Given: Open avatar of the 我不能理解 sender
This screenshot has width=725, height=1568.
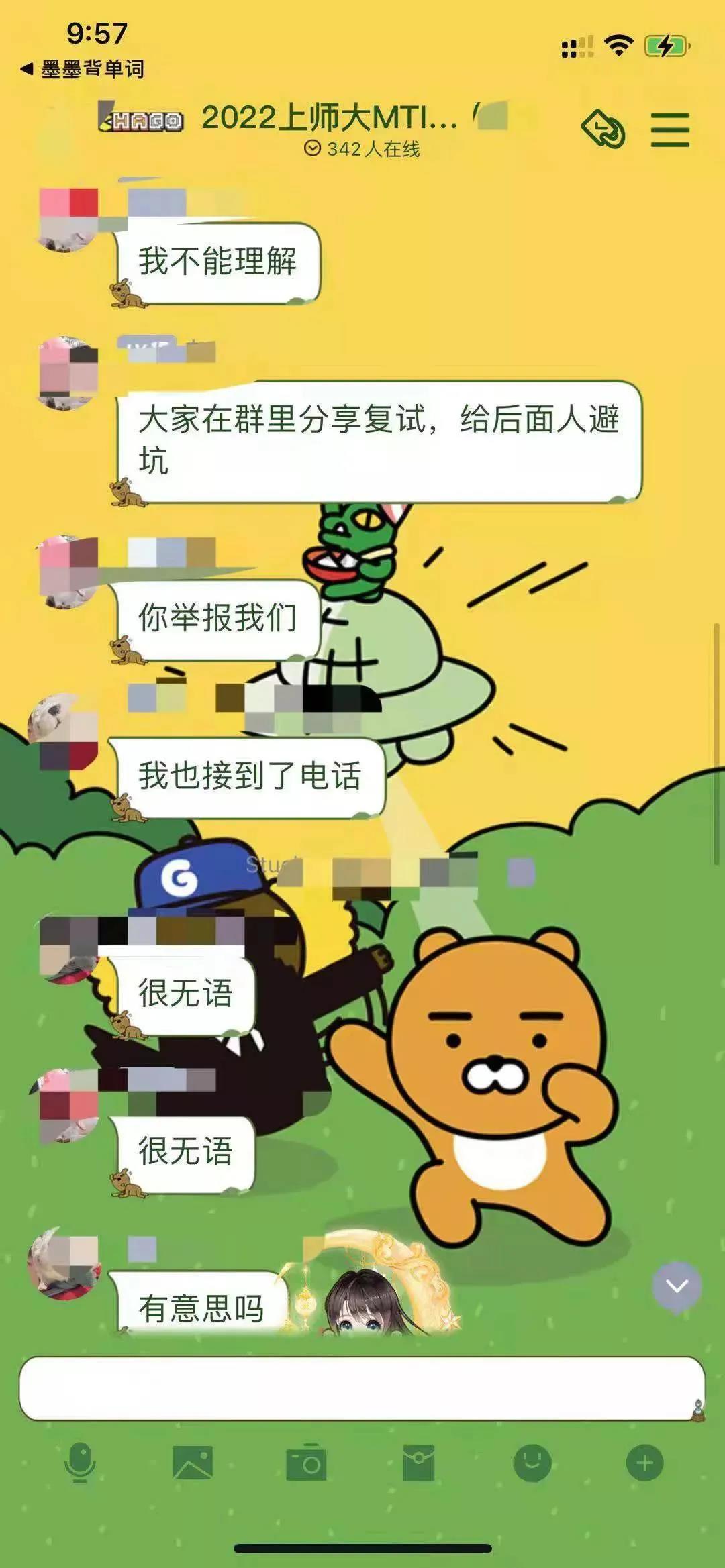Looking at the screenshot, I should pyautogui.click(x=67, y=219).
